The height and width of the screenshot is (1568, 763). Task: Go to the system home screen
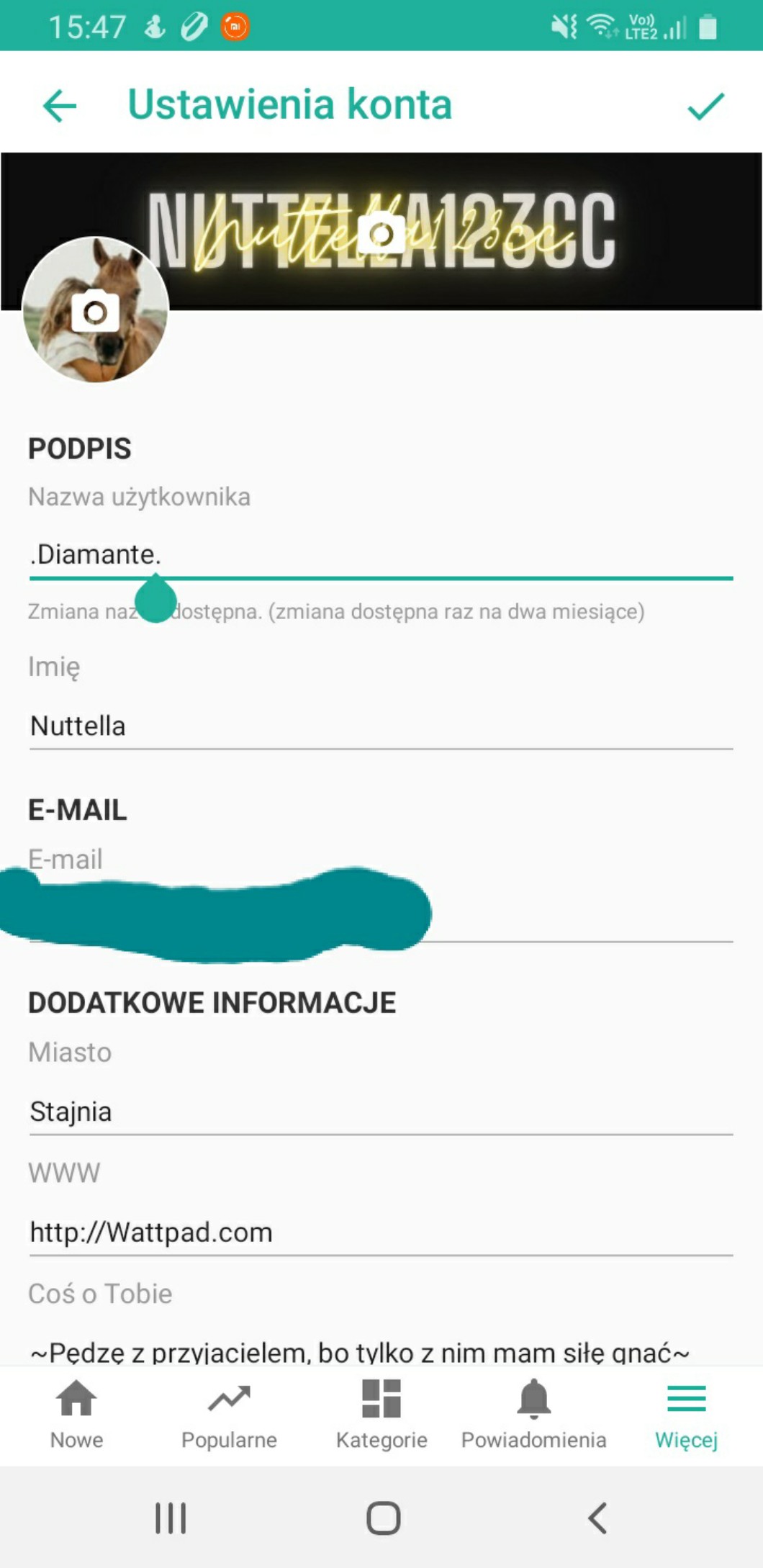tap(383, 1518)
